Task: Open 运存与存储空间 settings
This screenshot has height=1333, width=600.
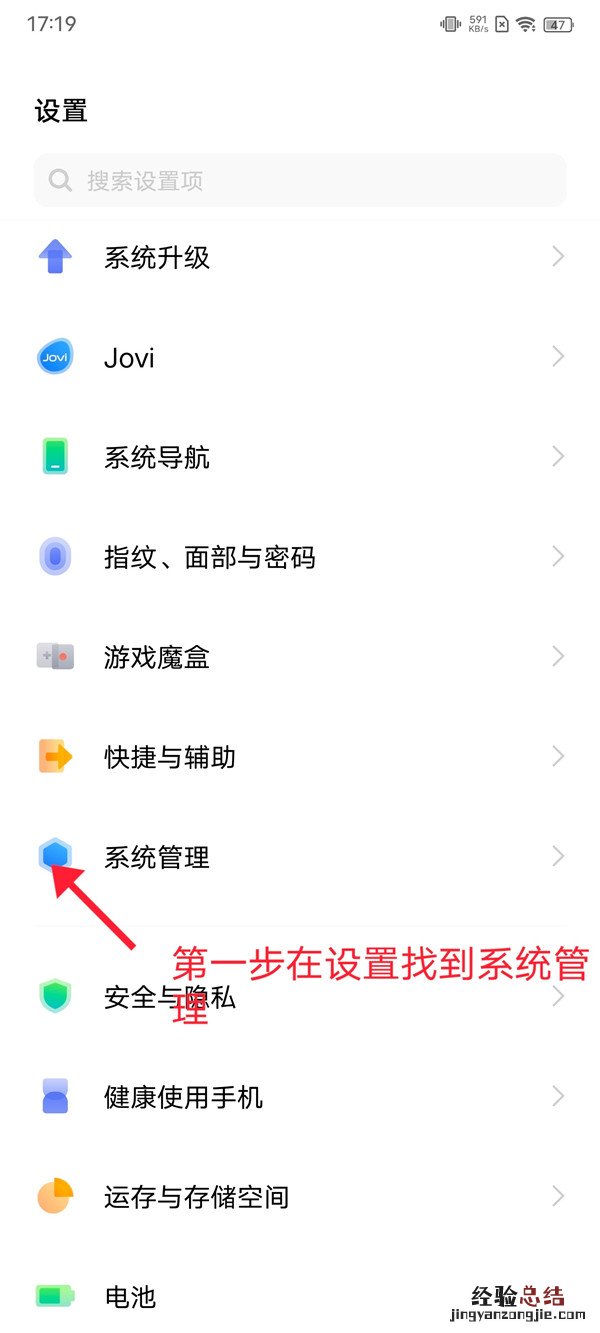Action: pos(300,1196)
